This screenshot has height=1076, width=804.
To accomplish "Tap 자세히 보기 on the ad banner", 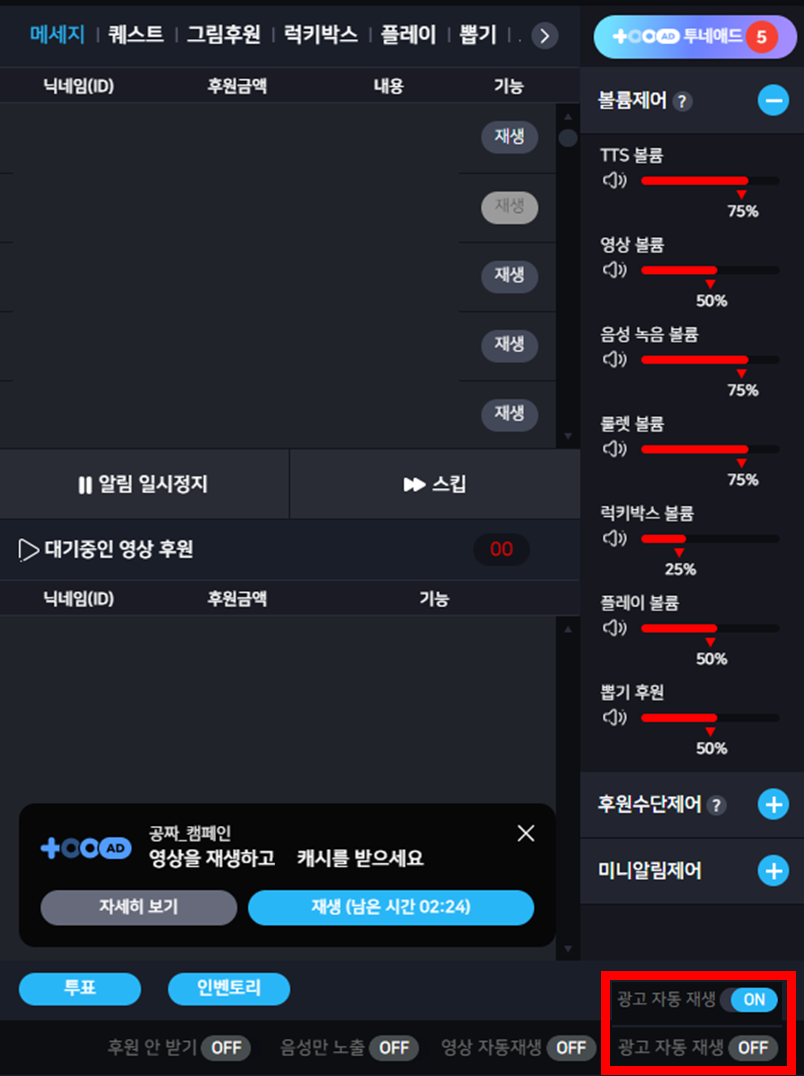I will pyautogui.click(x=138, y=908).
